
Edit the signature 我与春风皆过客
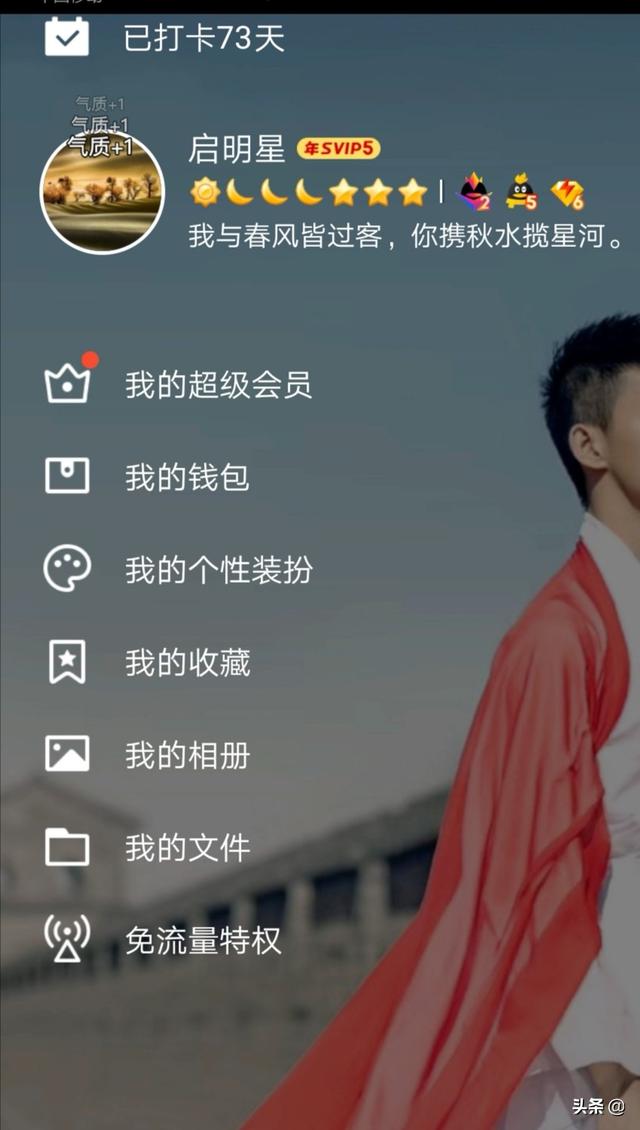407,237
